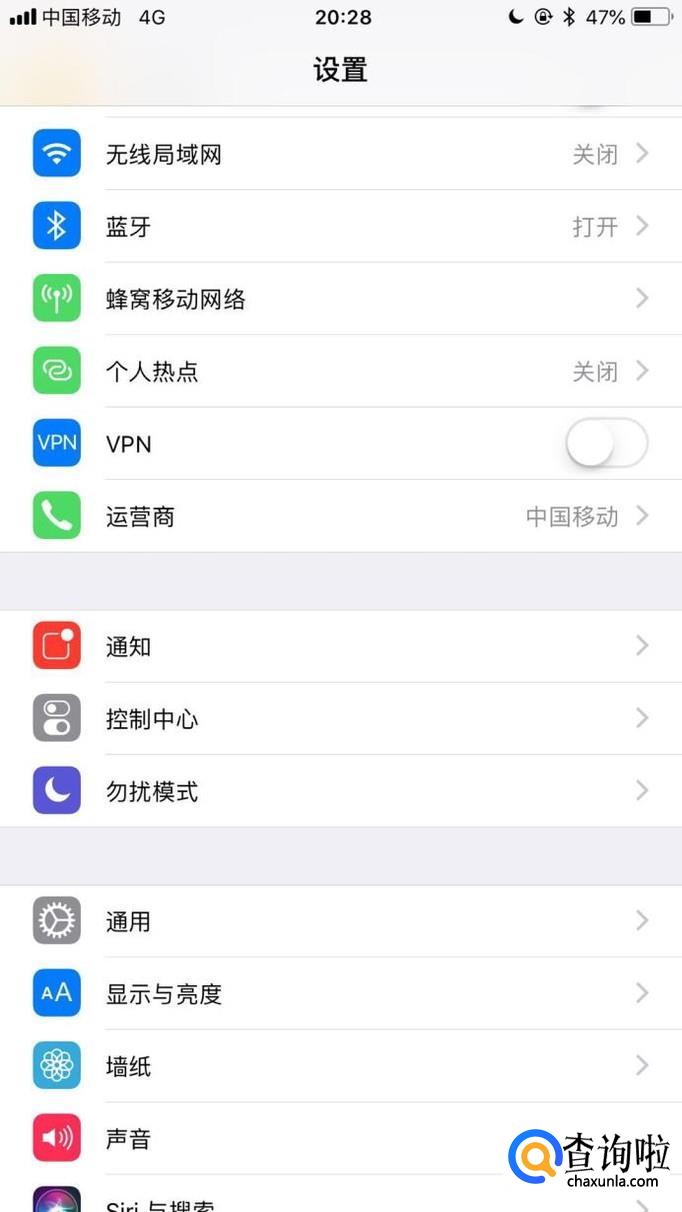
Task: Open 墙纸 wallpaper settings
Action: click(x=340, y=1066)
